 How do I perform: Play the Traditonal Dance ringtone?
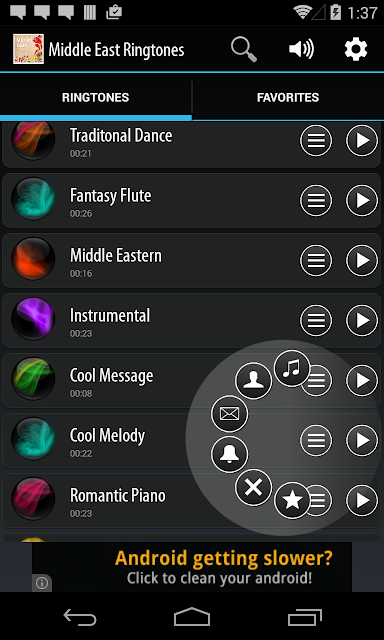362,140
